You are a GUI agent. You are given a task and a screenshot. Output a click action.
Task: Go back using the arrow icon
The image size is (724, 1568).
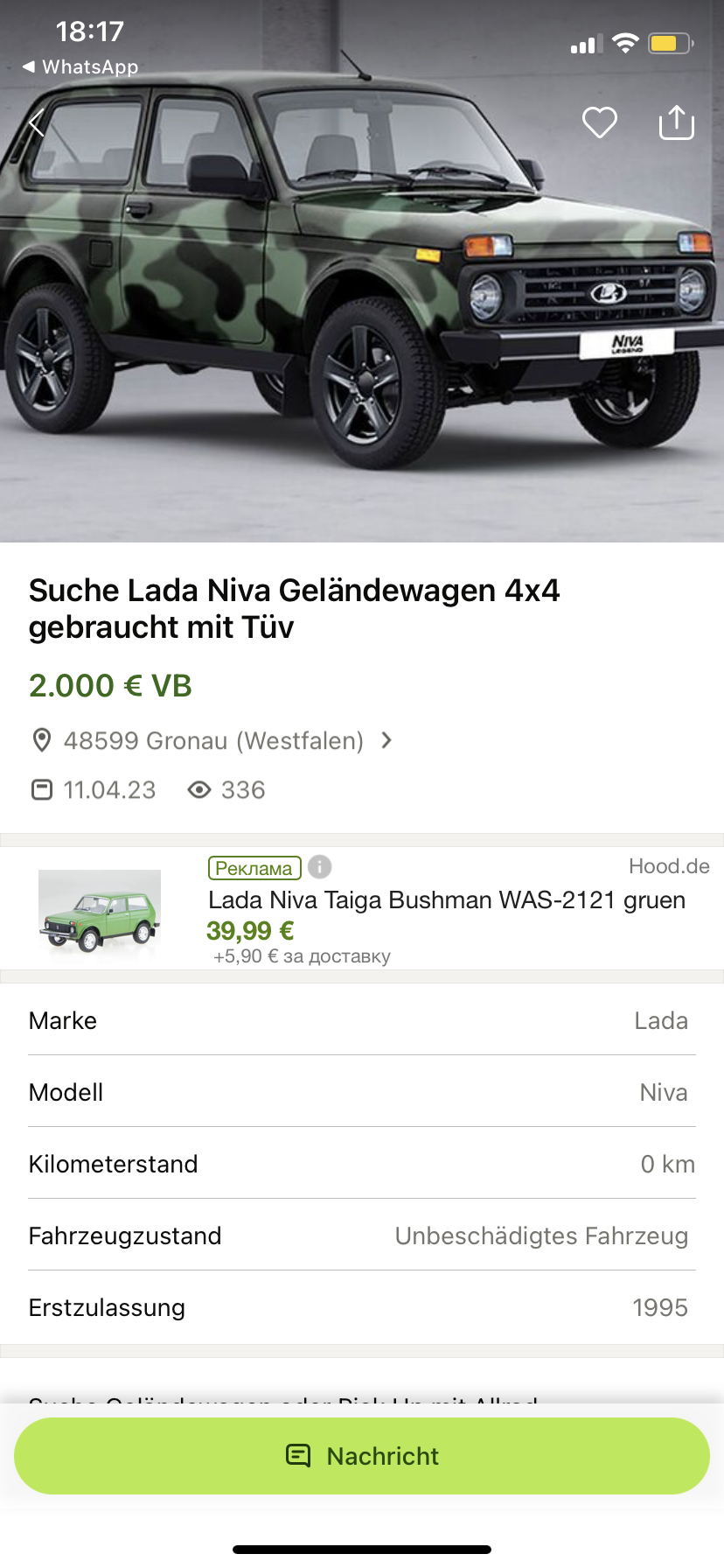click(36, 123)
